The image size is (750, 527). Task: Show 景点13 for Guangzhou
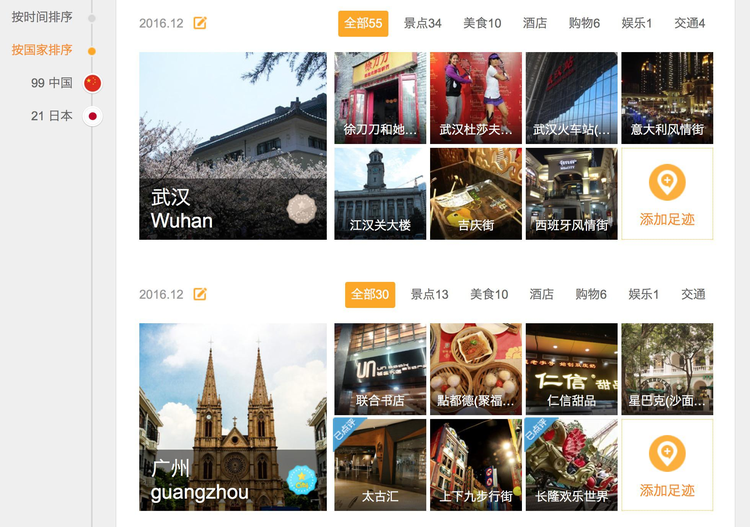tap(429, 294)
